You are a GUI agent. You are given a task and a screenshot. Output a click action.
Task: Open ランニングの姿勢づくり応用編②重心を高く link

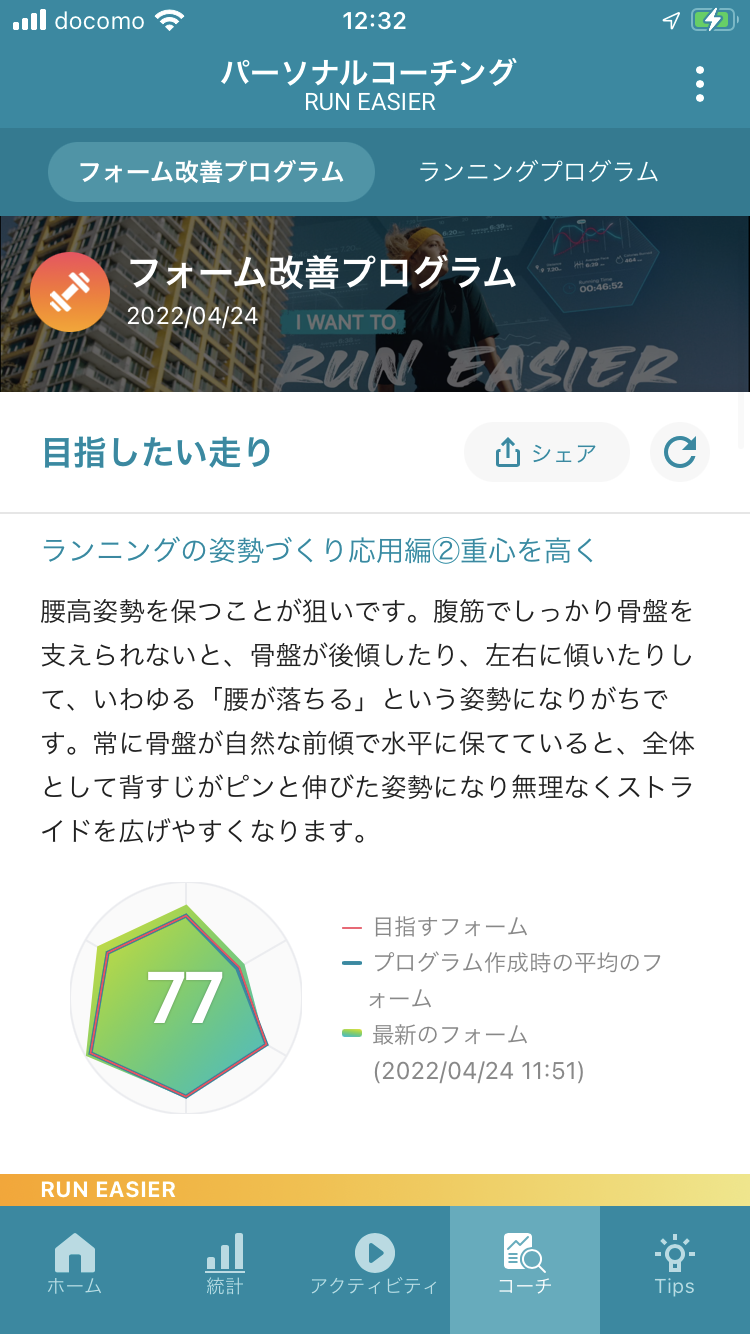319,550
